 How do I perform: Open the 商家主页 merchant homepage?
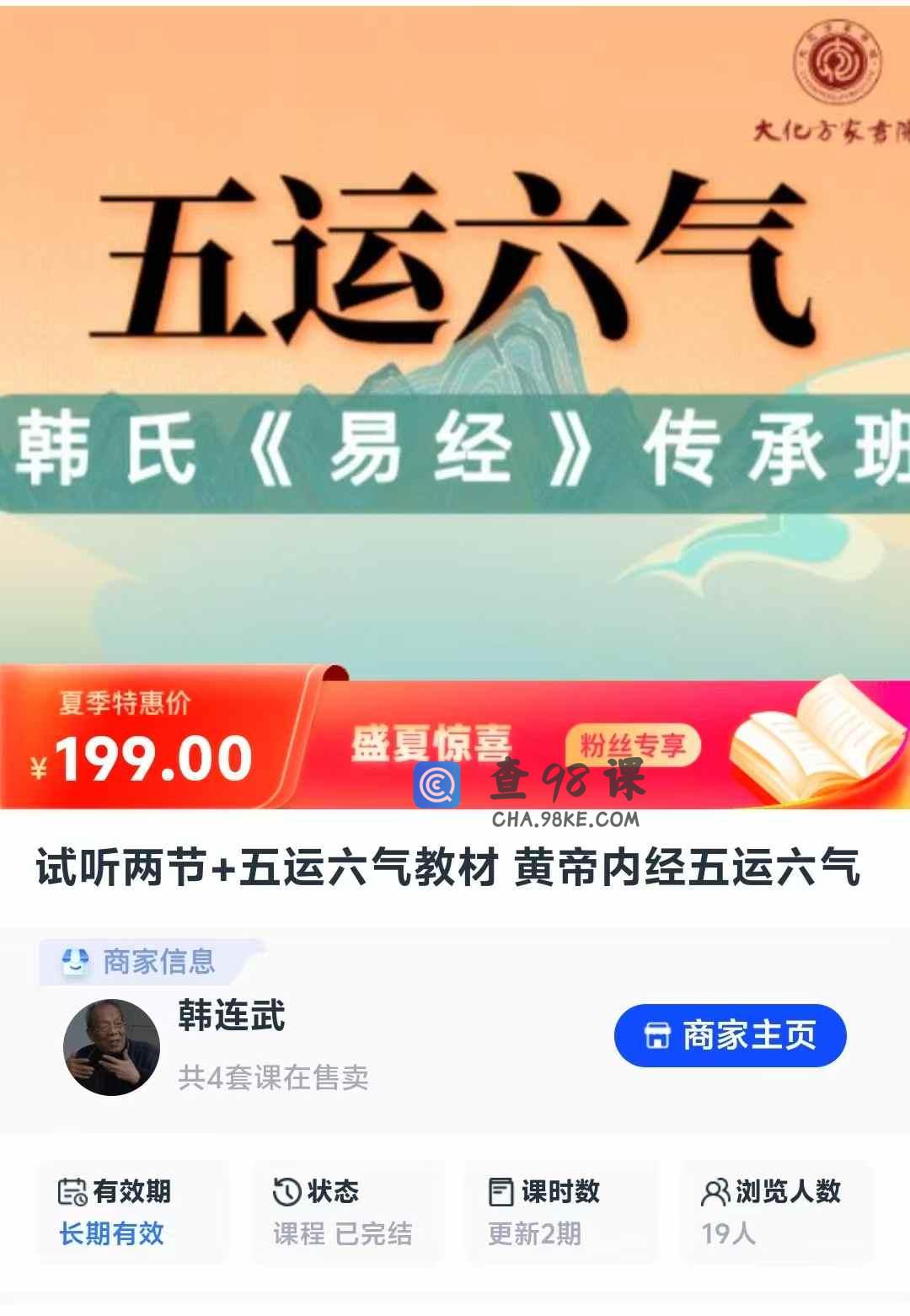click(x=730, y=1035)
